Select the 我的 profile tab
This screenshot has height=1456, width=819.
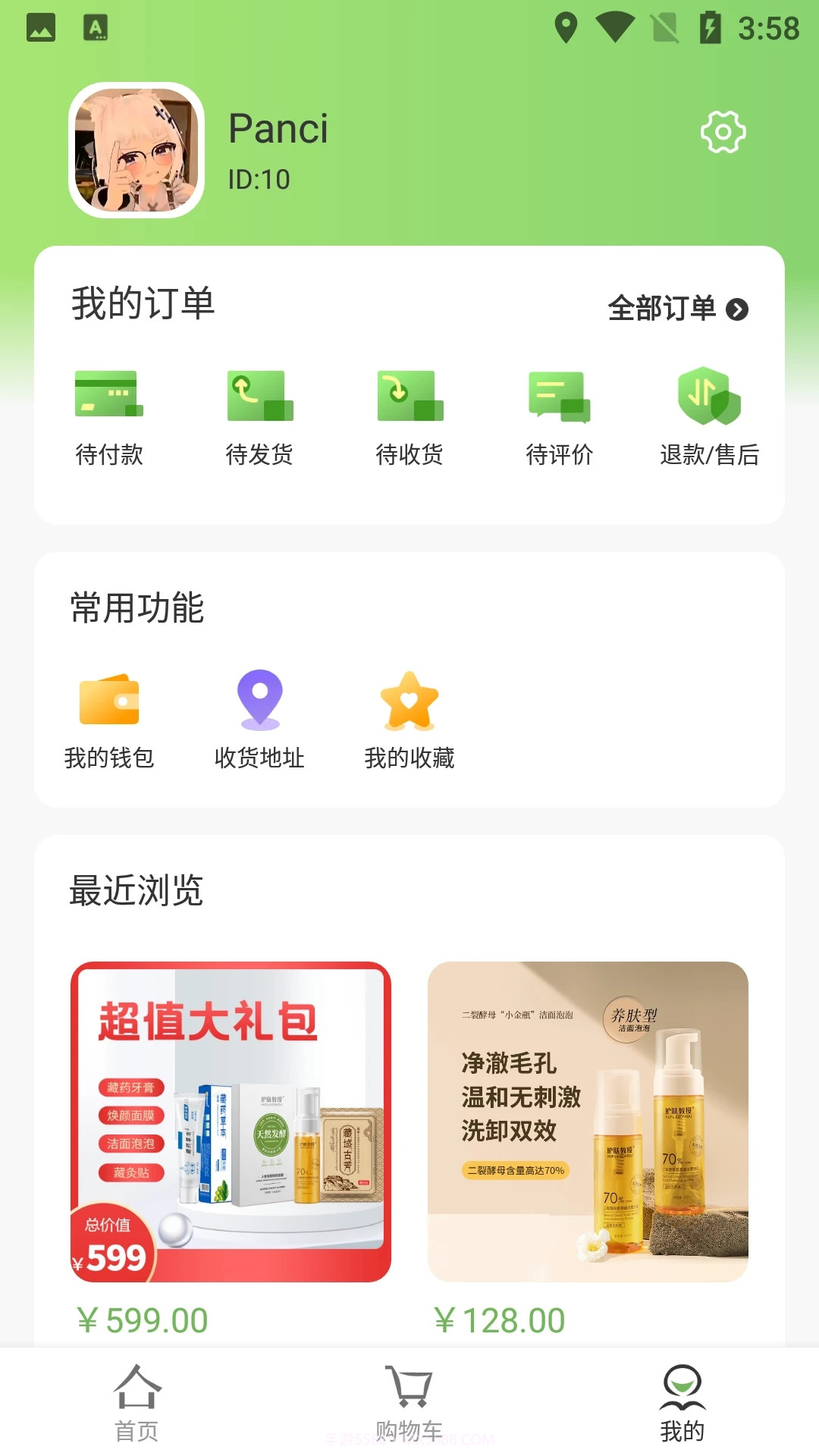tap(681, 1403)
